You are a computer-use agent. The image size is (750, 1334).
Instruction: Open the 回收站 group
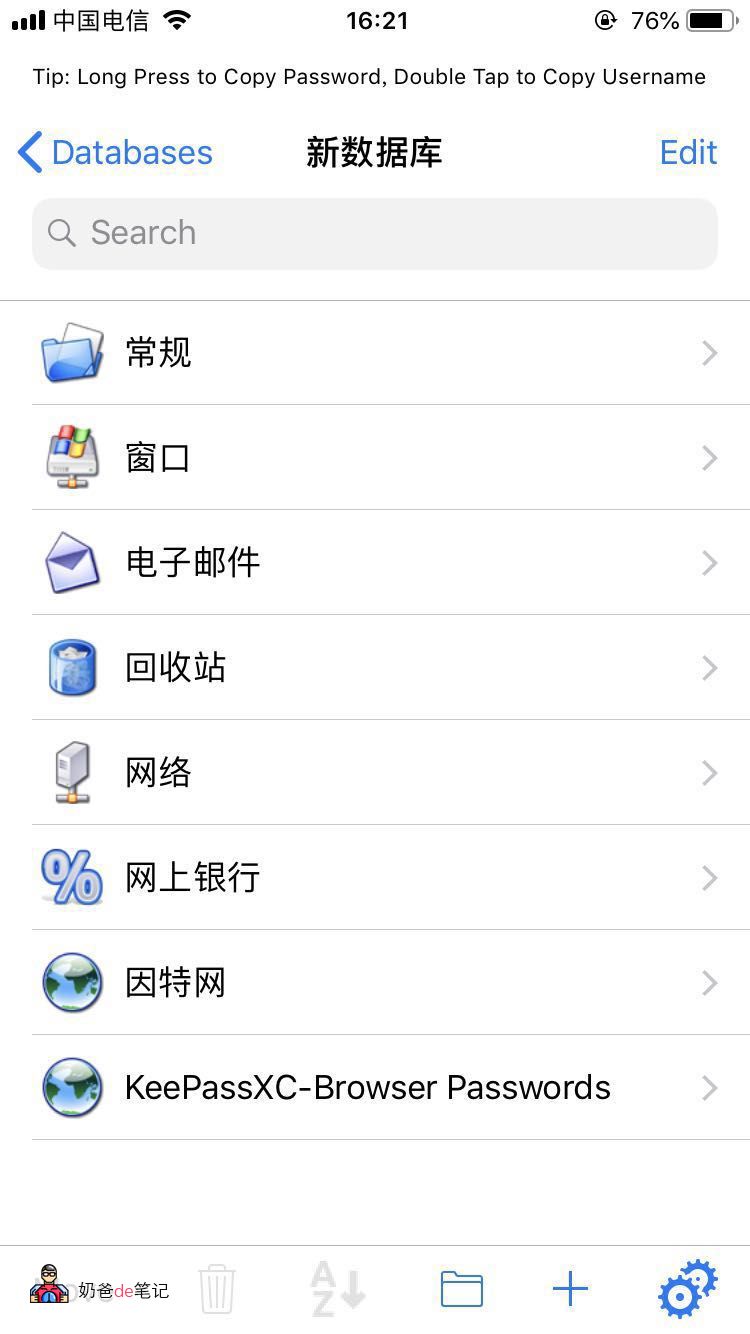(x=375, y=668)
